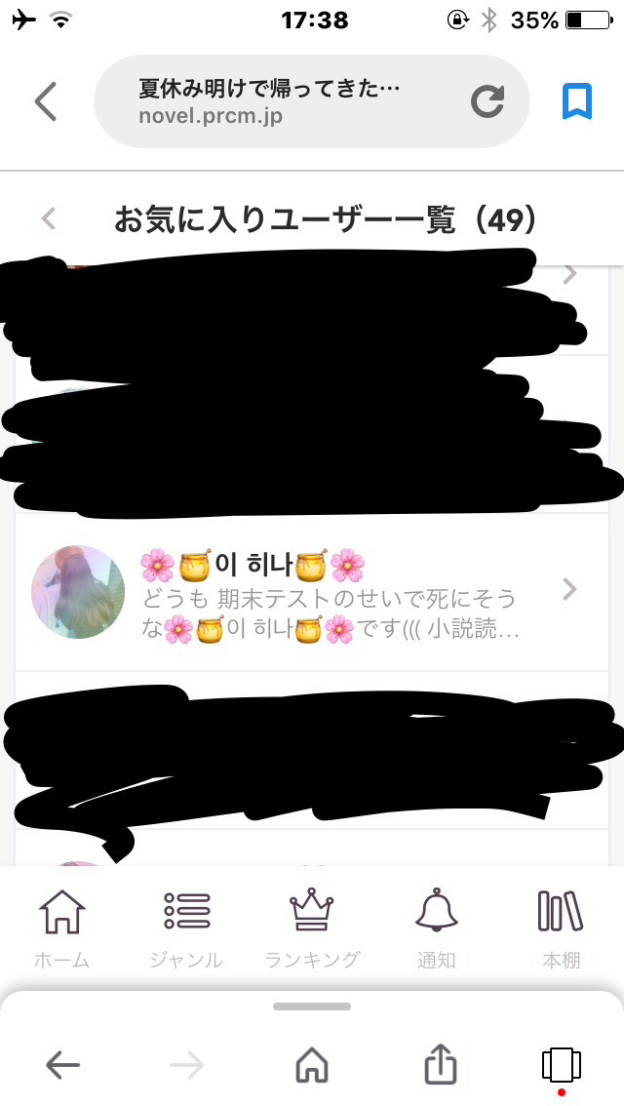This screenshot has height=1106, width=624.
Task: Go to the 本棚 bookshelf tab
Action: [561, 927]
